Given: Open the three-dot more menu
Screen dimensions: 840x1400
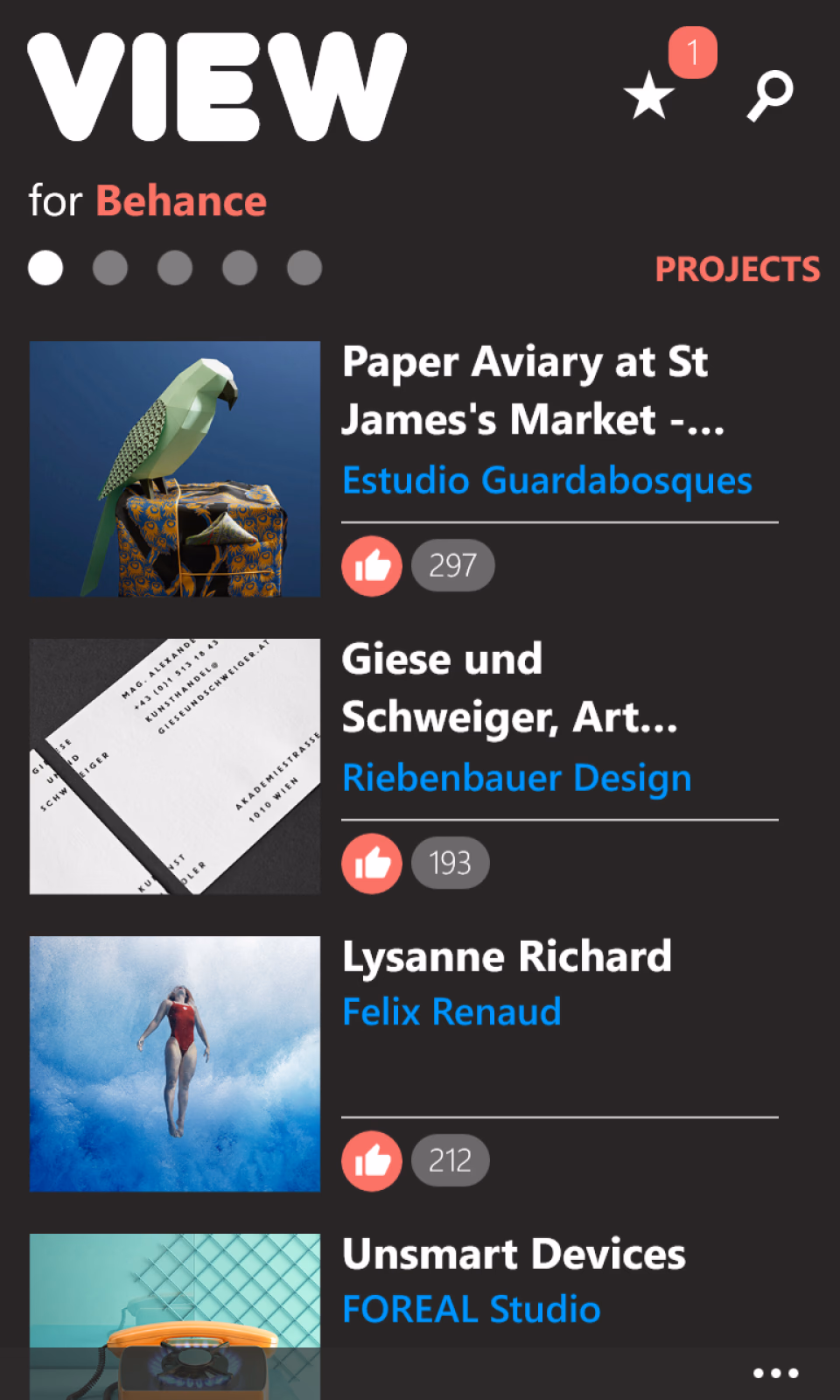Looking at the screenshot, I should pyautogui.click(x=776, y=1373).
